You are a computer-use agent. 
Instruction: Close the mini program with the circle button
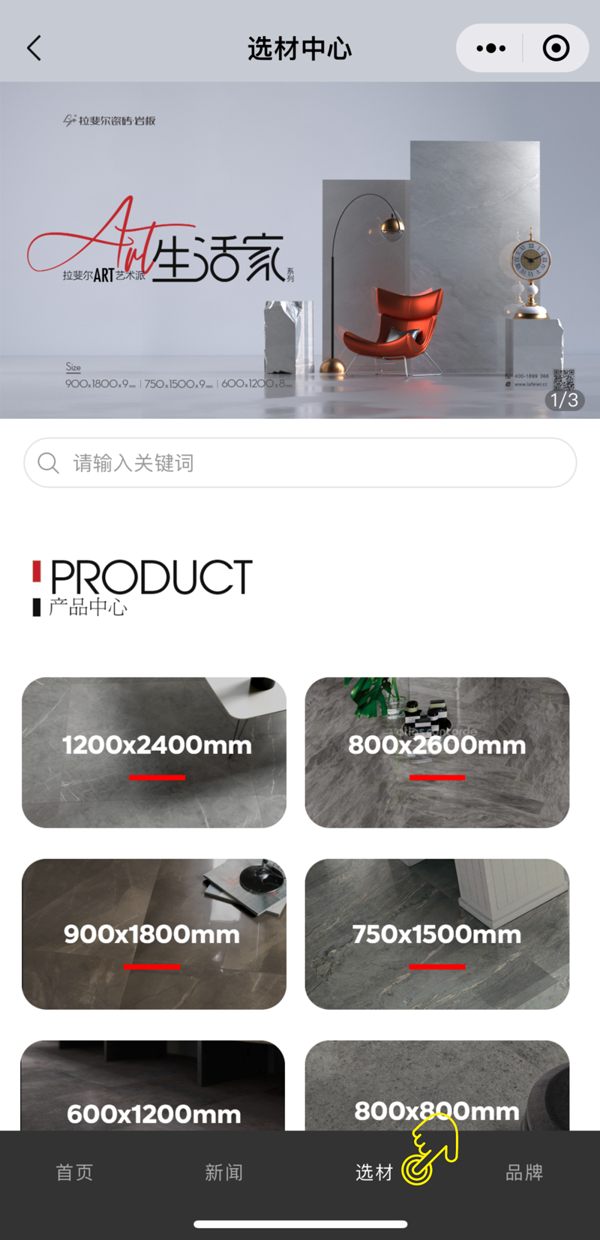click(x=556, y=48)
